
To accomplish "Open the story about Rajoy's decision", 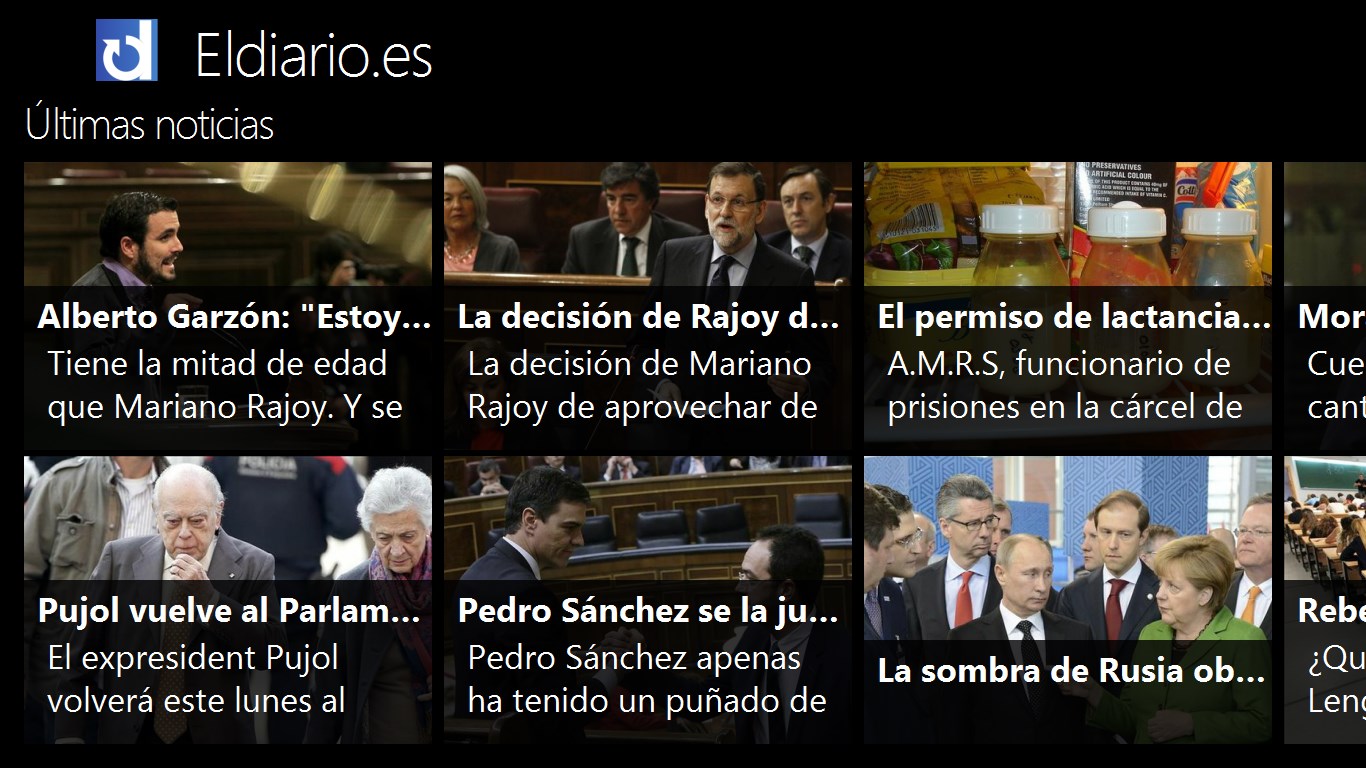I will 648,306.
